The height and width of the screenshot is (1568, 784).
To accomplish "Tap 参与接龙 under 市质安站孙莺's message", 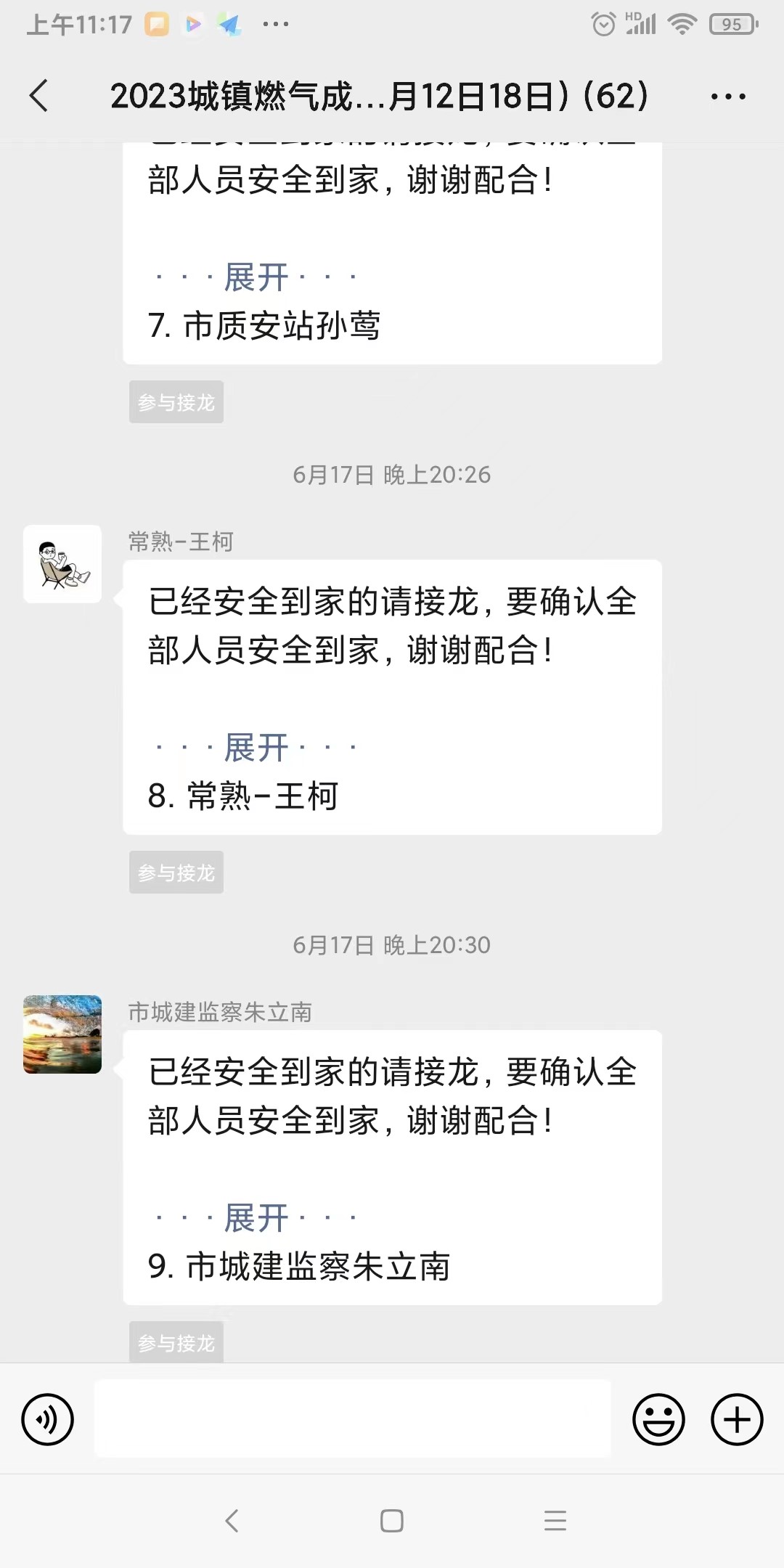I will (x=176, y=402).
